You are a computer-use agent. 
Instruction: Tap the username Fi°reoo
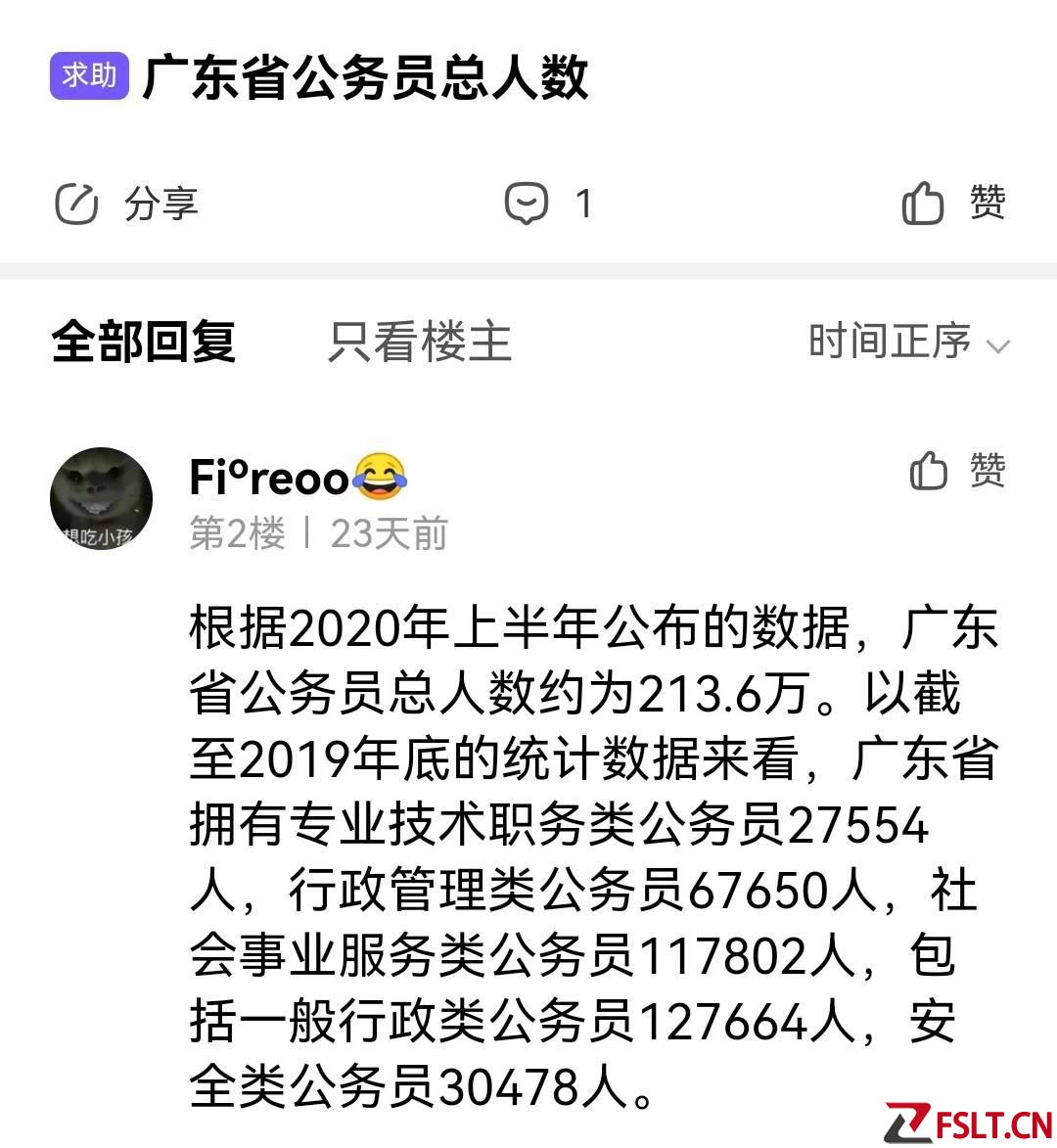click(270, 479)
